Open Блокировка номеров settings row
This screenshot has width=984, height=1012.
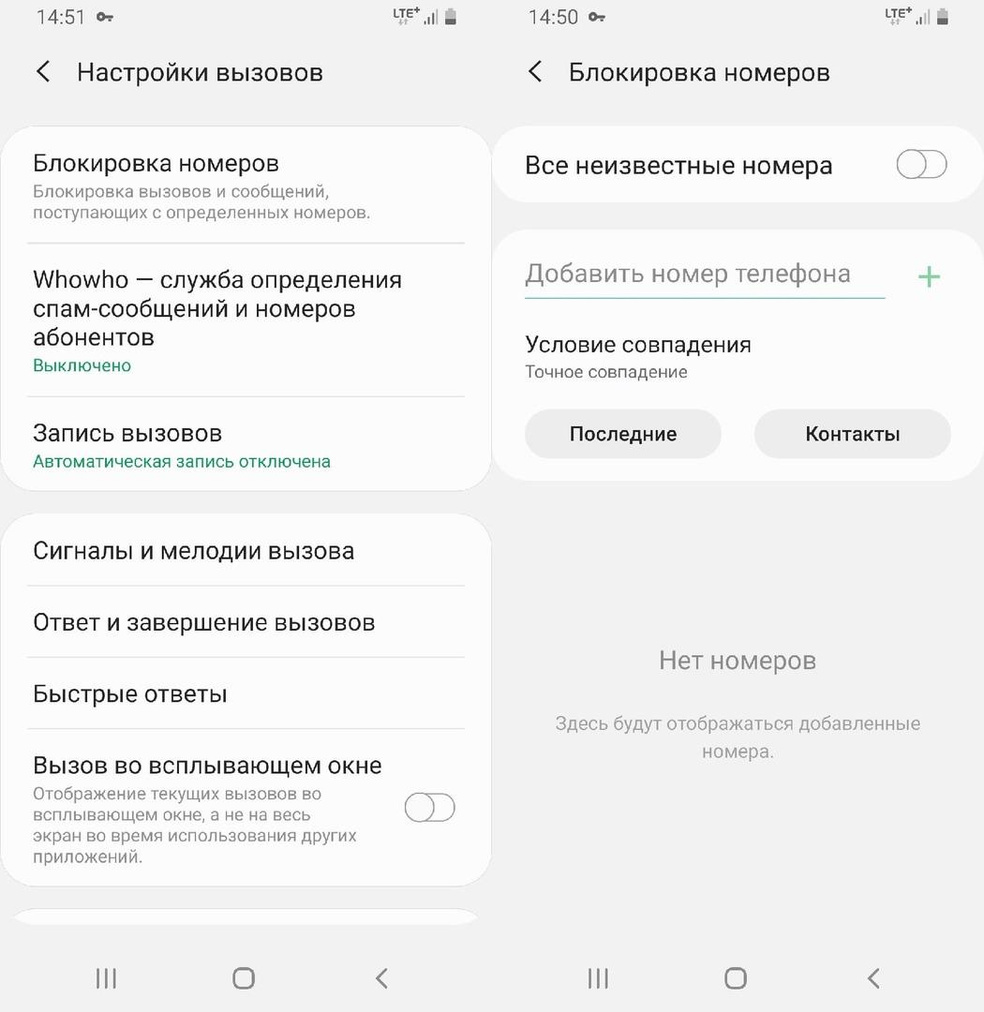click(x=245, y=185)
